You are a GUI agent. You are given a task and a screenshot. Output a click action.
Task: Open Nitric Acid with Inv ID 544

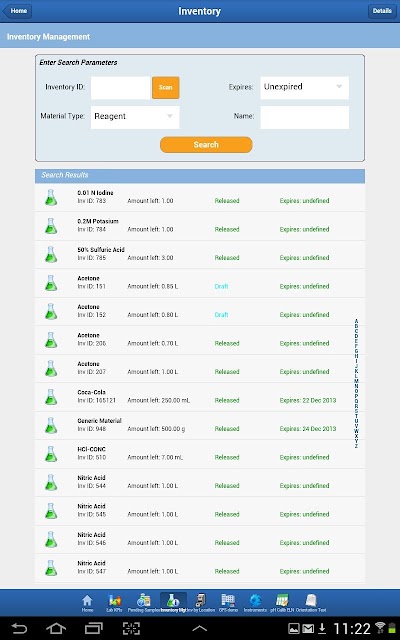200,482
